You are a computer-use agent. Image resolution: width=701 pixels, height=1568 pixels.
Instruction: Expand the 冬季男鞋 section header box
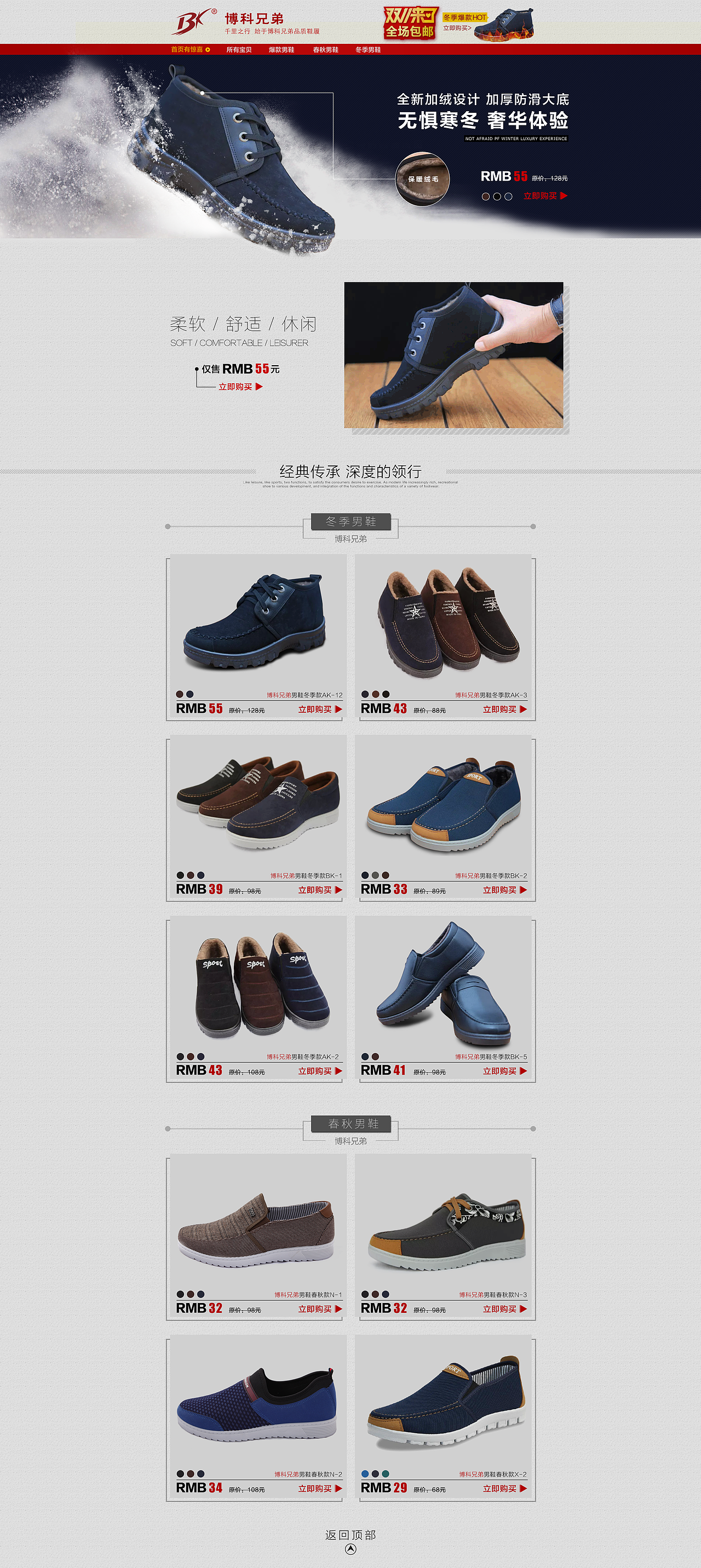(x=352, y=522)
